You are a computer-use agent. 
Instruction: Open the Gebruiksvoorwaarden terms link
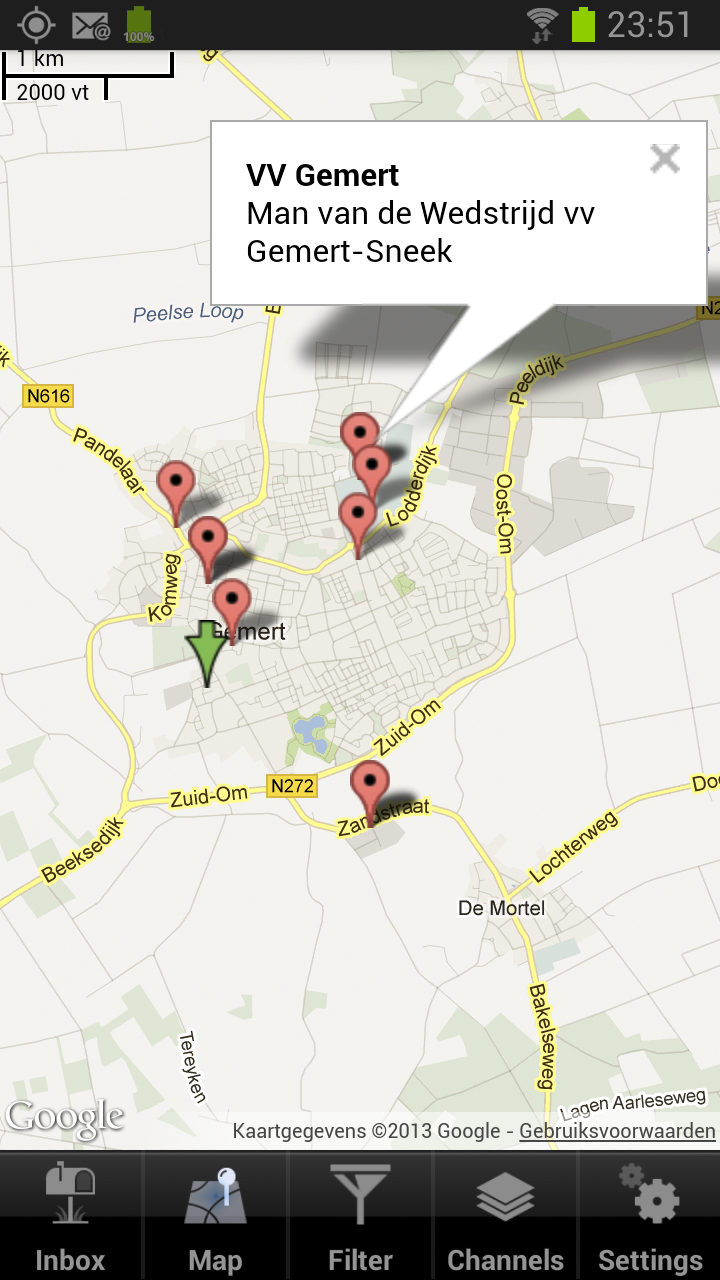pos(617,1131)
